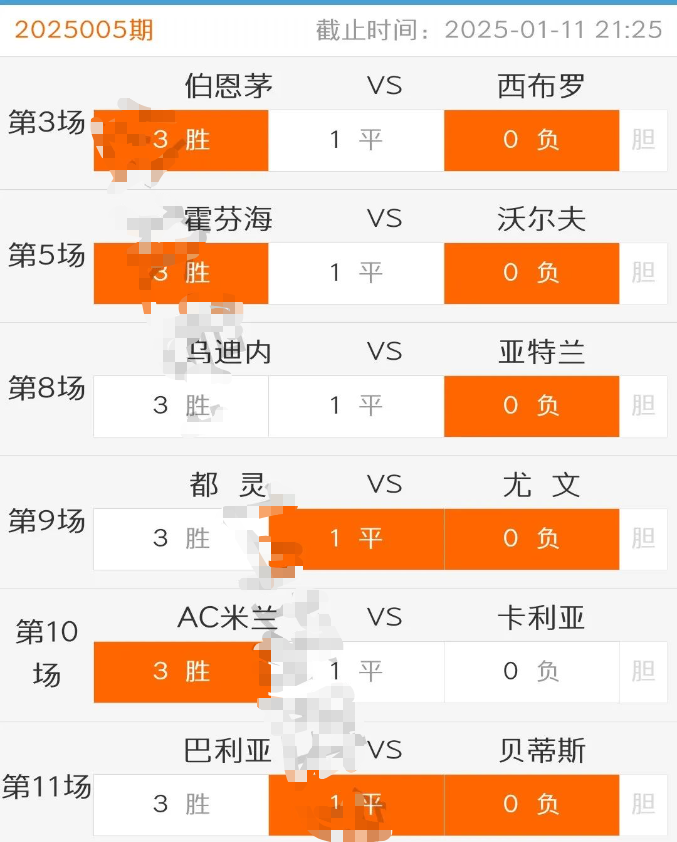Pick 3 胜 for 马迪内 vs 亚特兰

click(181, 406)
